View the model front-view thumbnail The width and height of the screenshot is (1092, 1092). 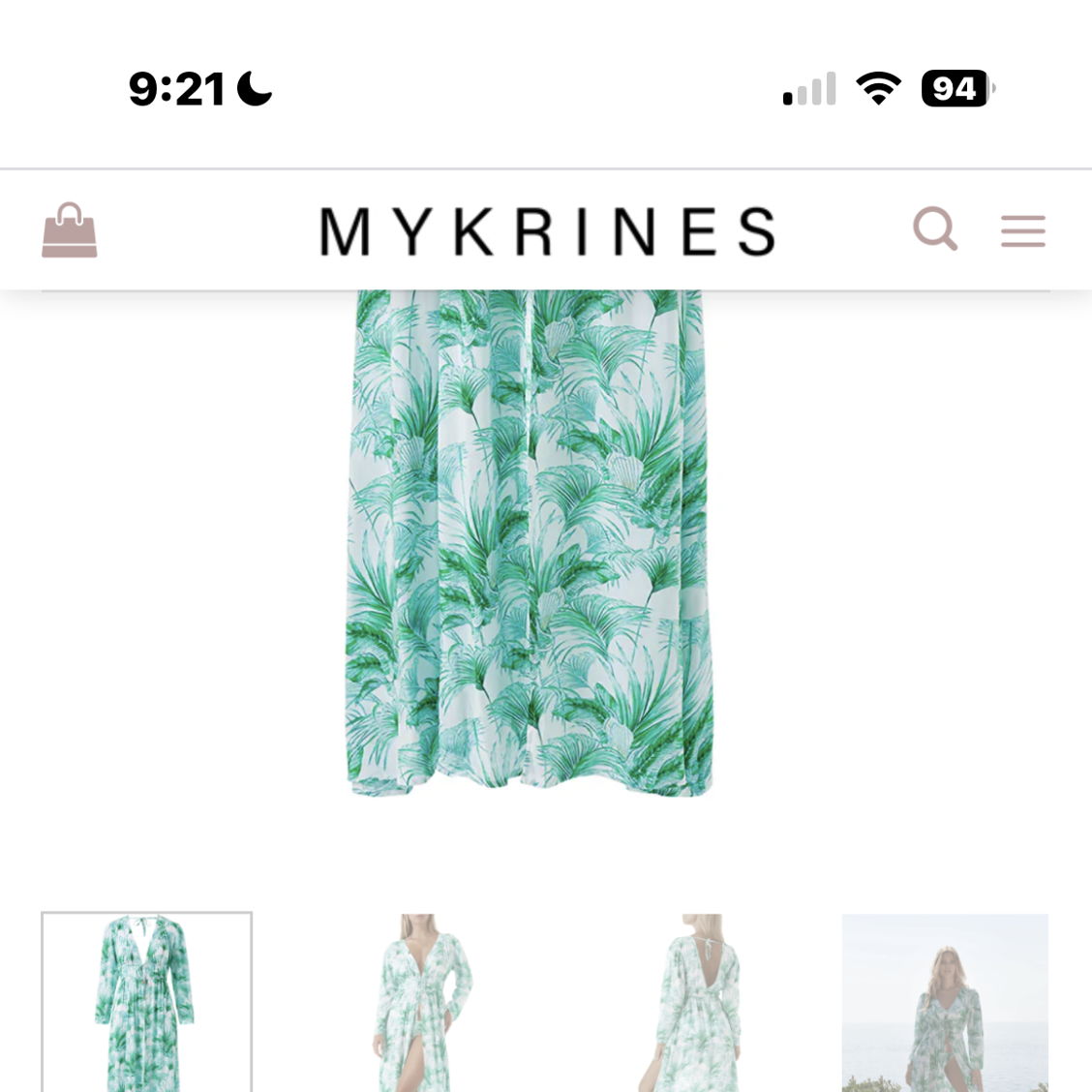pyautogui.click(x=423, y=1002)
